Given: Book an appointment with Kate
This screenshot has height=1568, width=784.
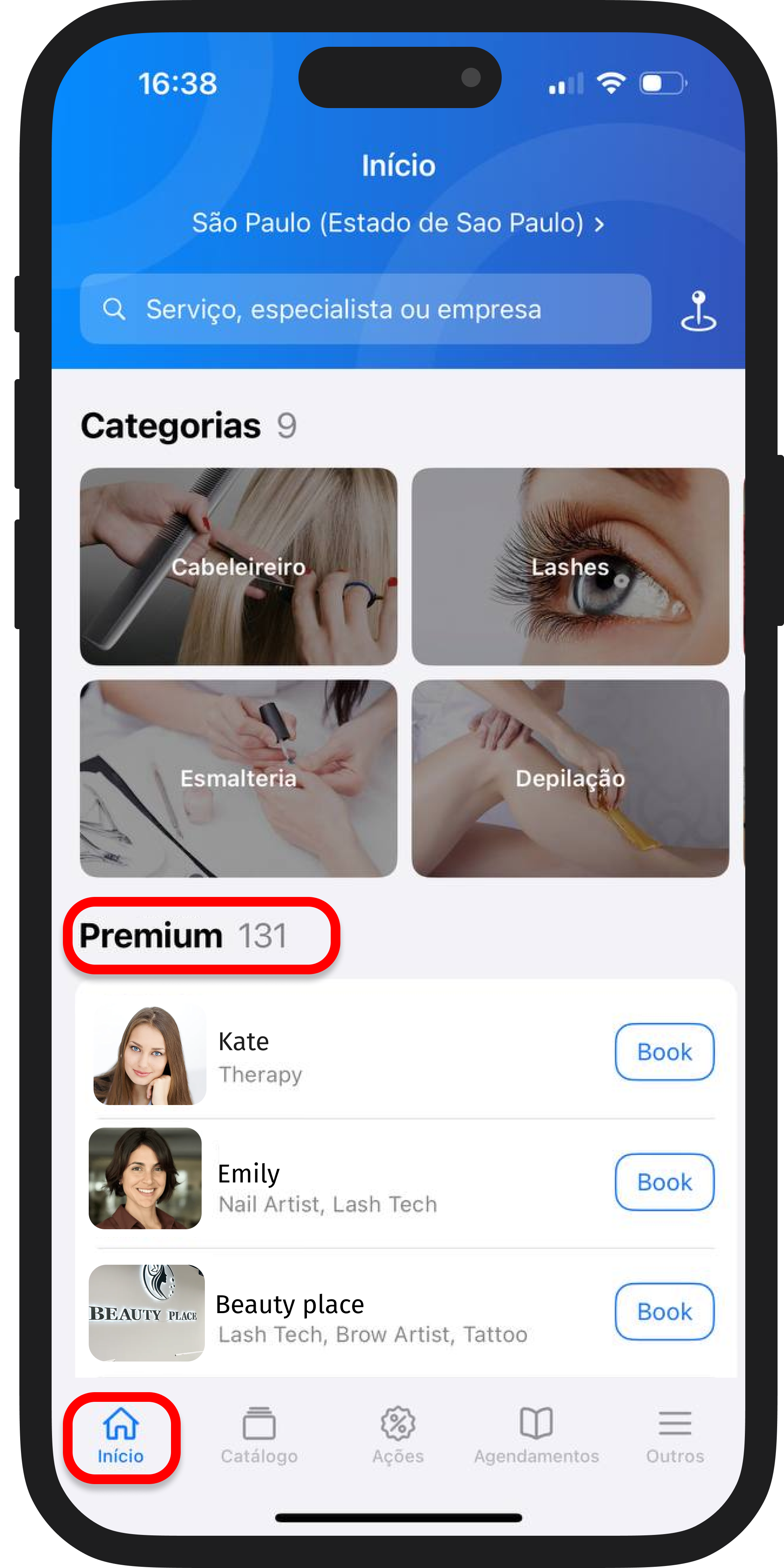Looking at the screenshot, I should 664,1052.
